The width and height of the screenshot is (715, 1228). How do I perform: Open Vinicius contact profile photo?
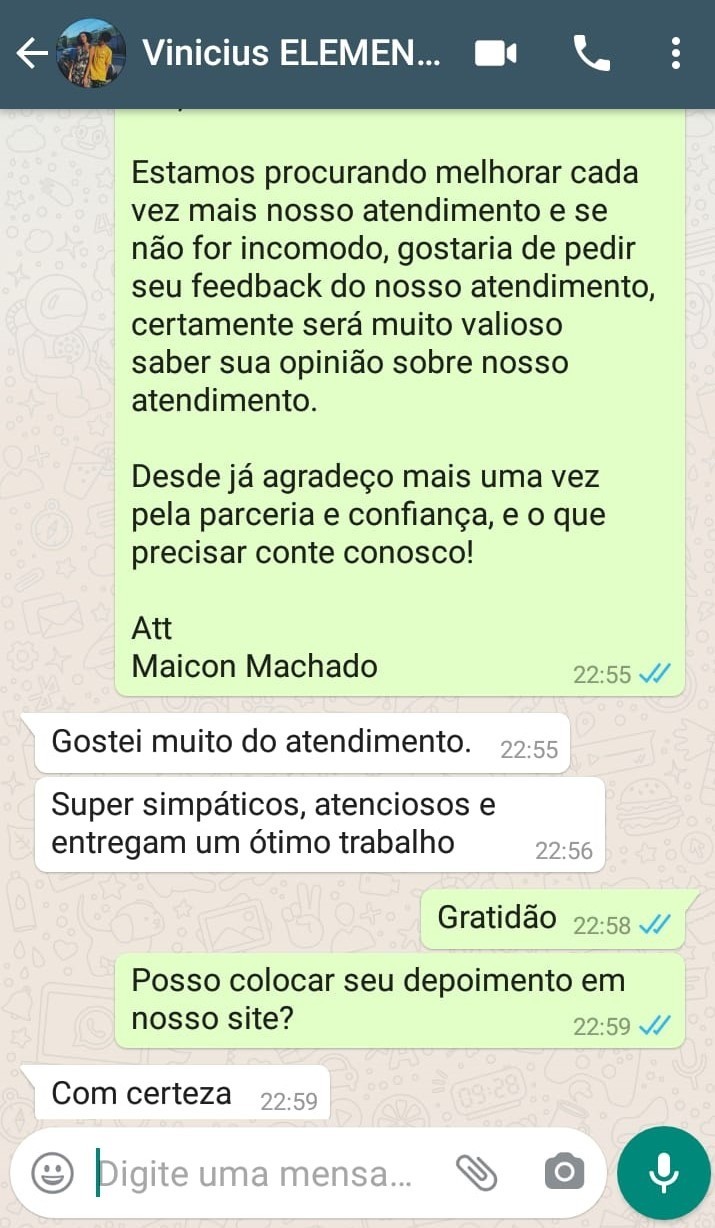click(93, 54)
